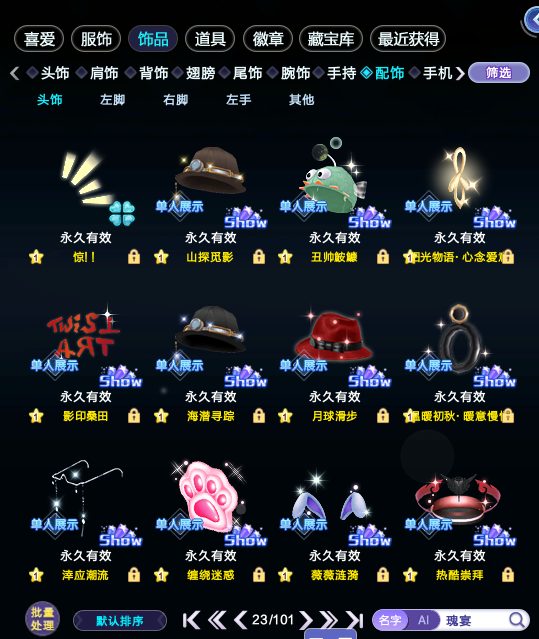Select the 最近获得 tab
This screenshot has width=539, height=639.
click(x=408, y=39)
